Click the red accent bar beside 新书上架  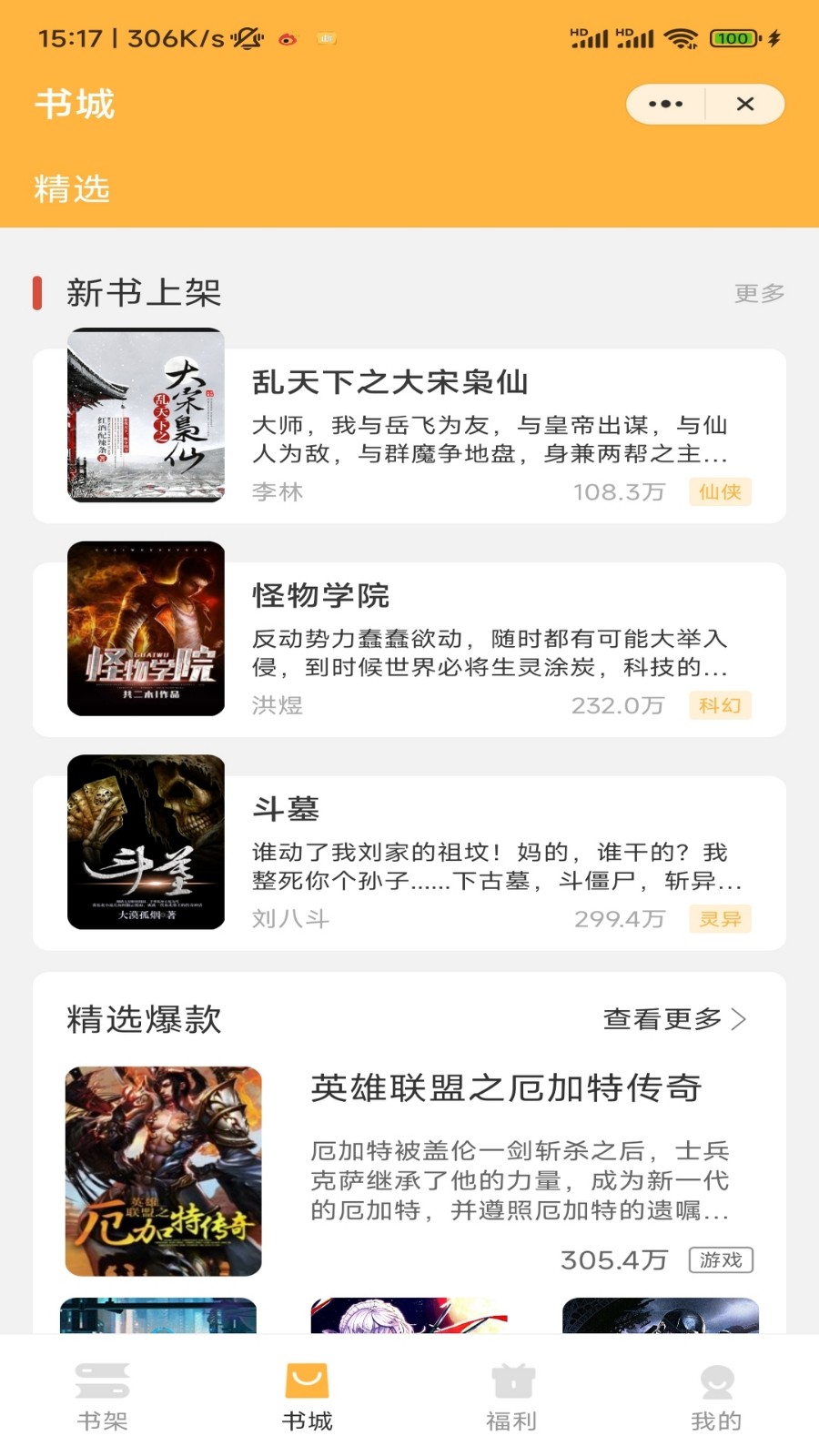[37, 292]
